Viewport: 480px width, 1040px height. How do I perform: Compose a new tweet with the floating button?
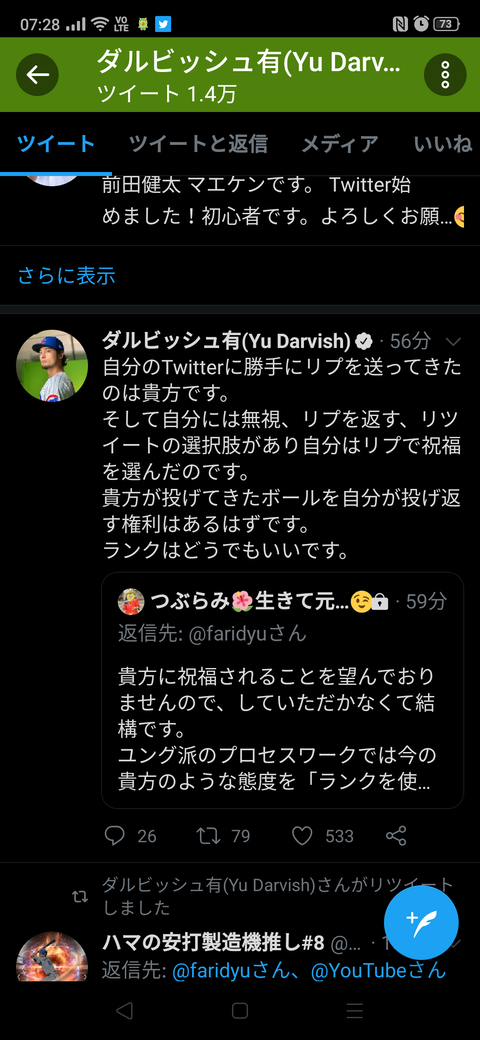click(421, 923)
